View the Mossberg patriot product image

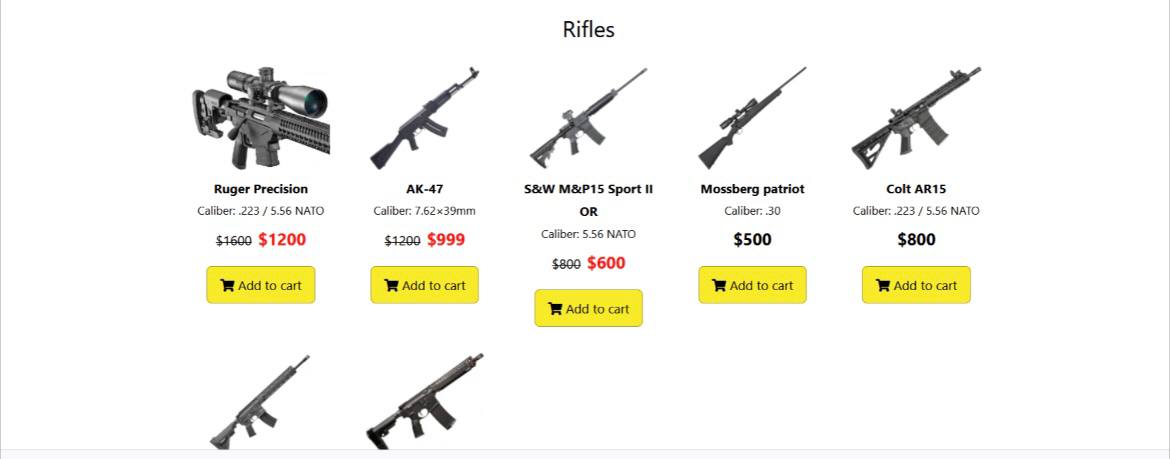[x=752, y=118]
